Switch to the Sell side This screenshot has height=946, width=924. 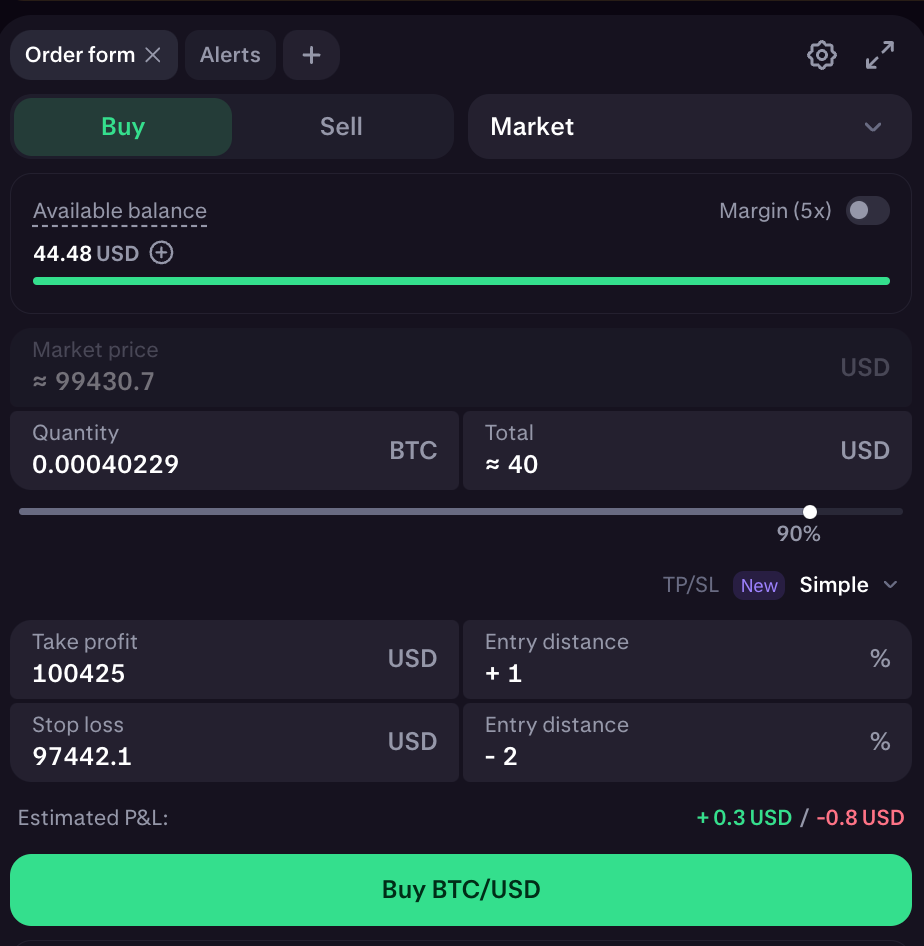(341, 127)
